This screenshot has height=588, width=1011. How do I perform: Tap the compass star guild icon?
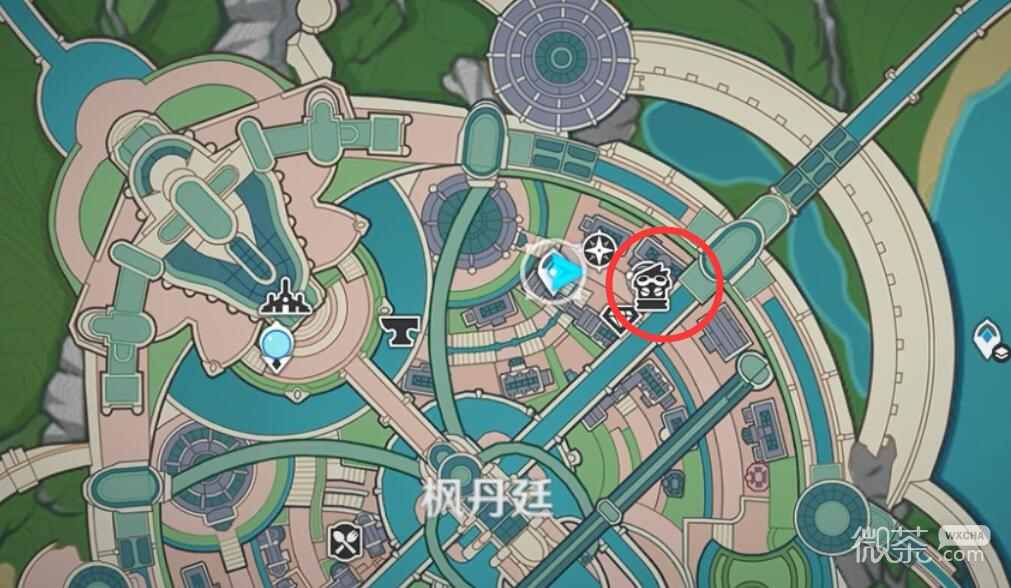coord(600,251)
